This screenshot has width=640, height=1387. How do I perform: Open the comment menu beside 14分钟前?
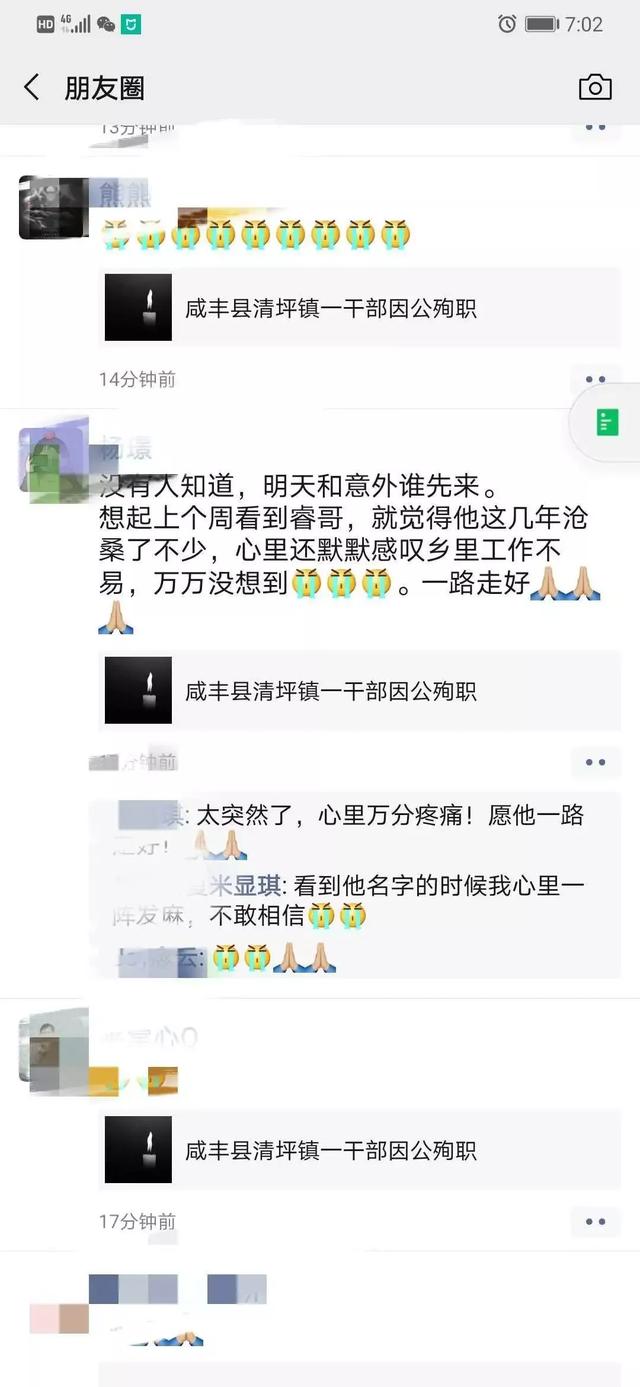(595, 380)
